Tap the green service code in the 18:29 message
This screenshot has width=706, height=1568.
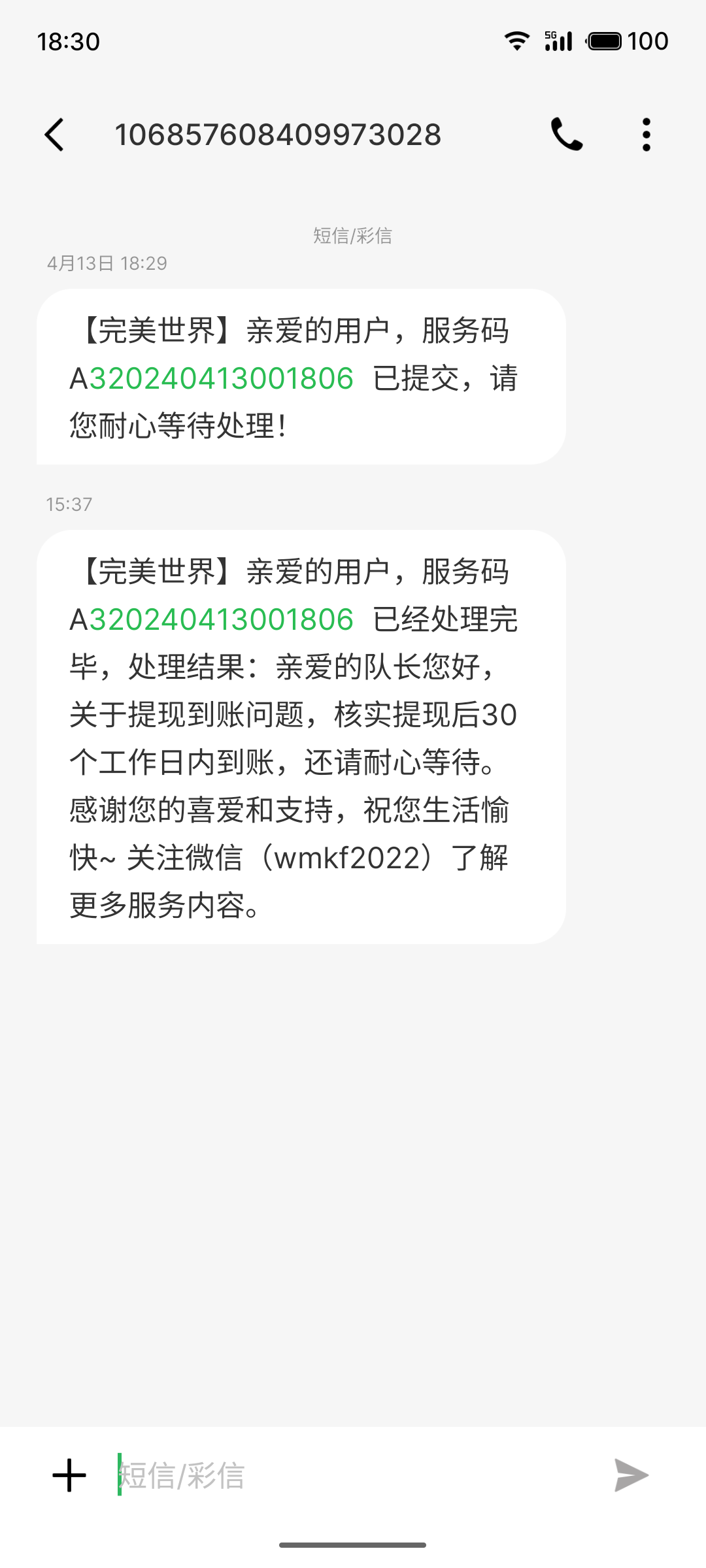coord(221,379)
